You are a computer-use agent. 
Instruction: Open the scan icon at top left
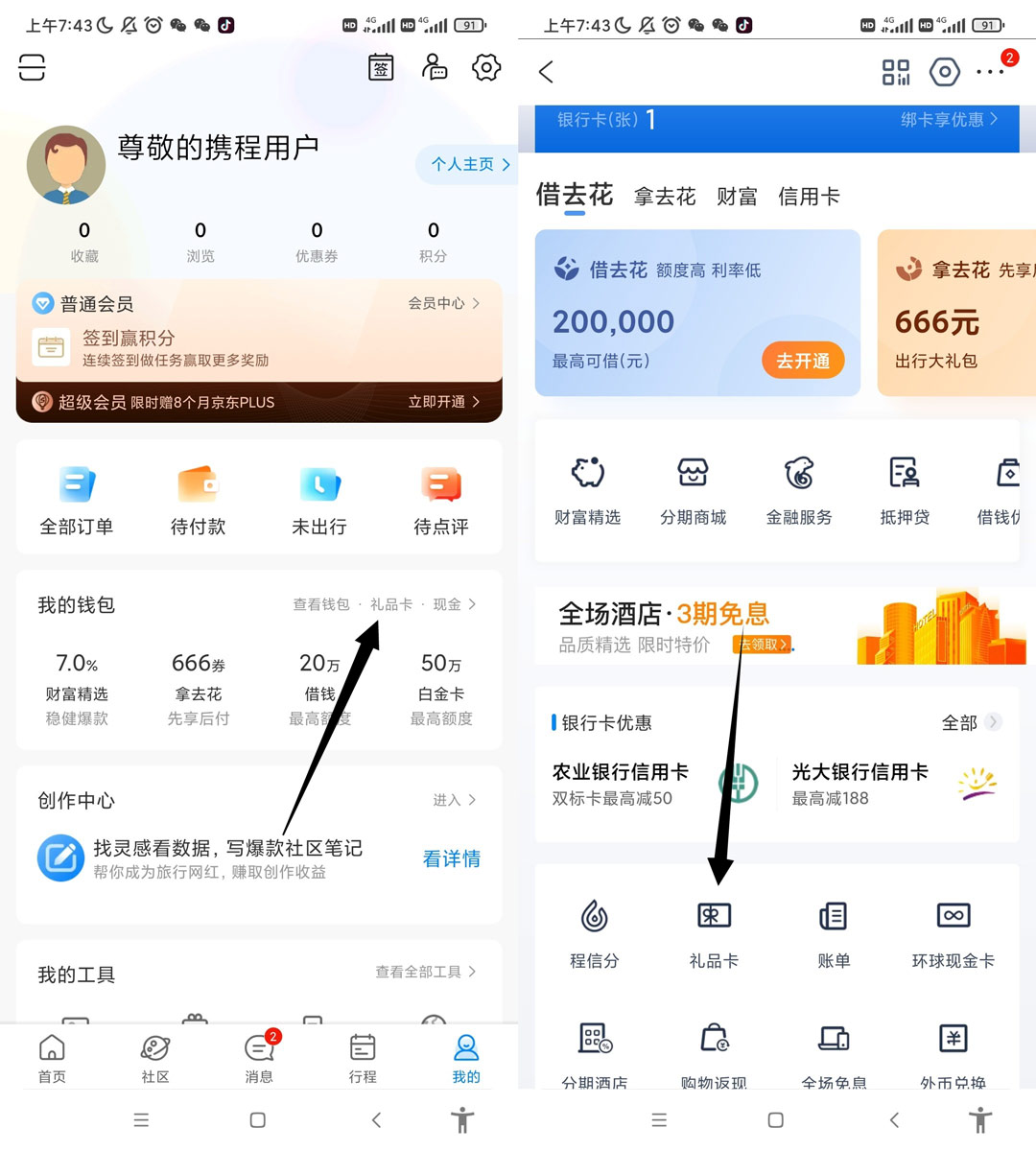point(33,67)
